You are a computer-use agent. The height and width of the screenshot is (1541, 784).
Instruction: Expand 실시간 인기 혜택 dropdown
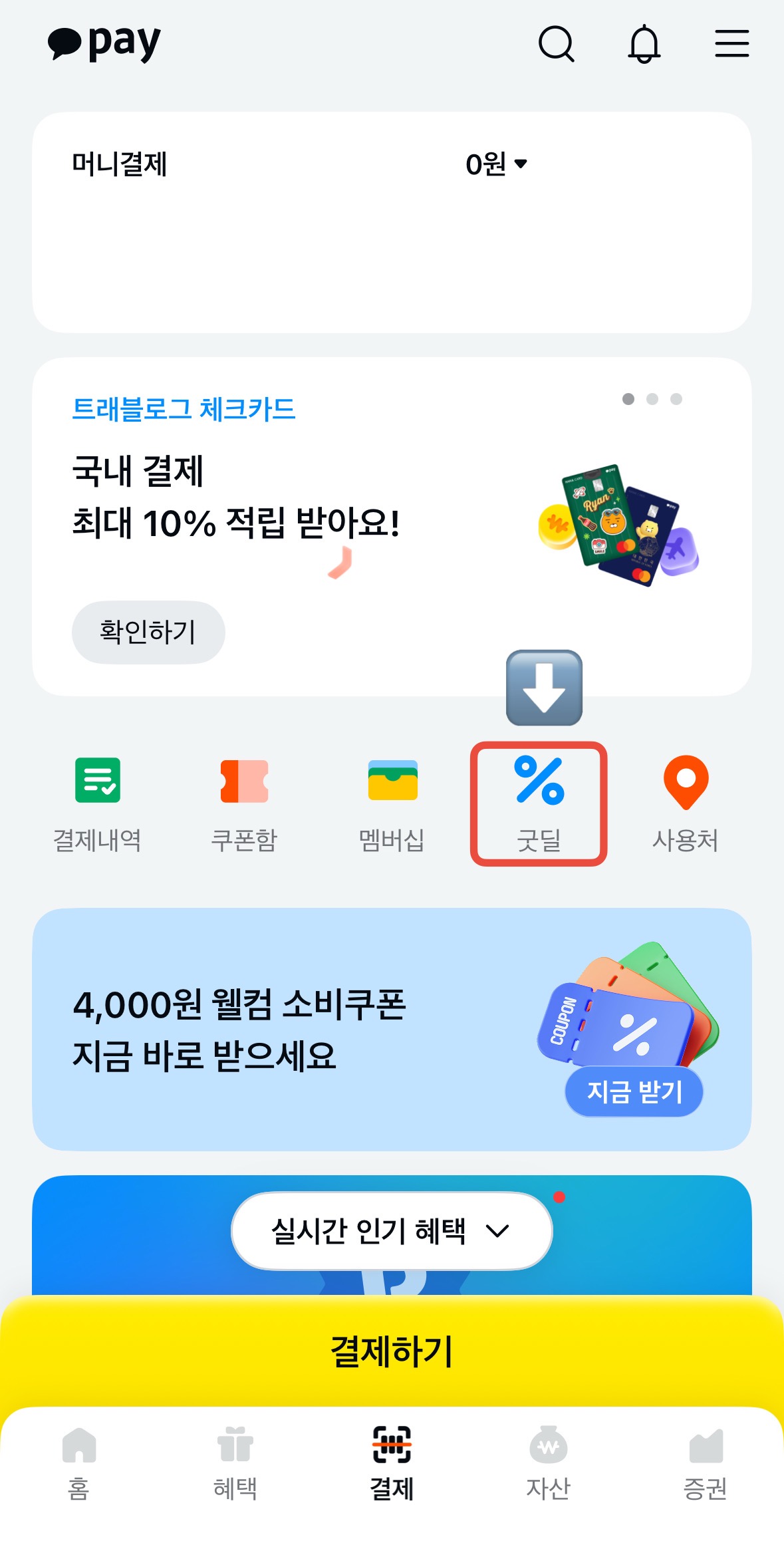click(x=392, y=1231)
